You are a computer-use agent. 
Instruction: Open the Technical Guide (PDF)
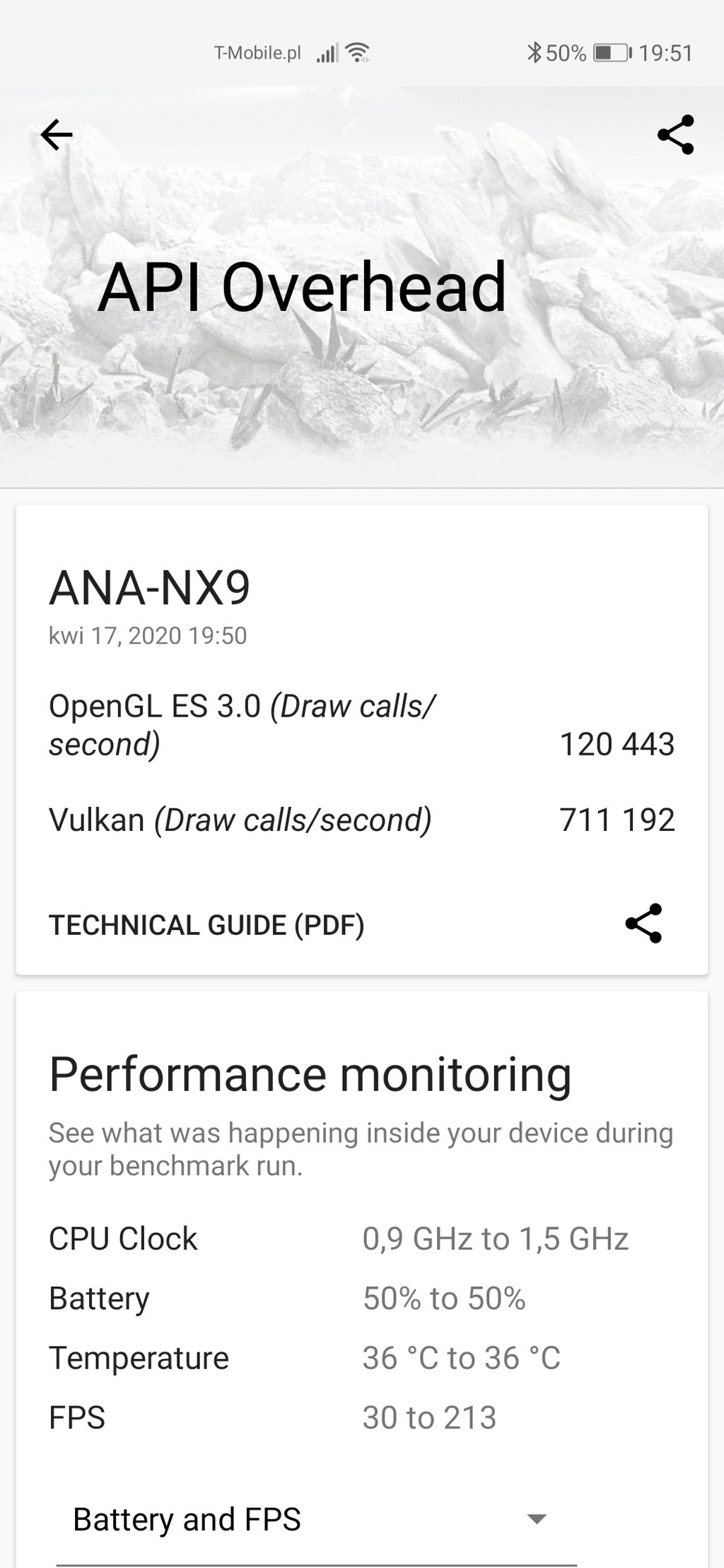click(x=206, y=925)
